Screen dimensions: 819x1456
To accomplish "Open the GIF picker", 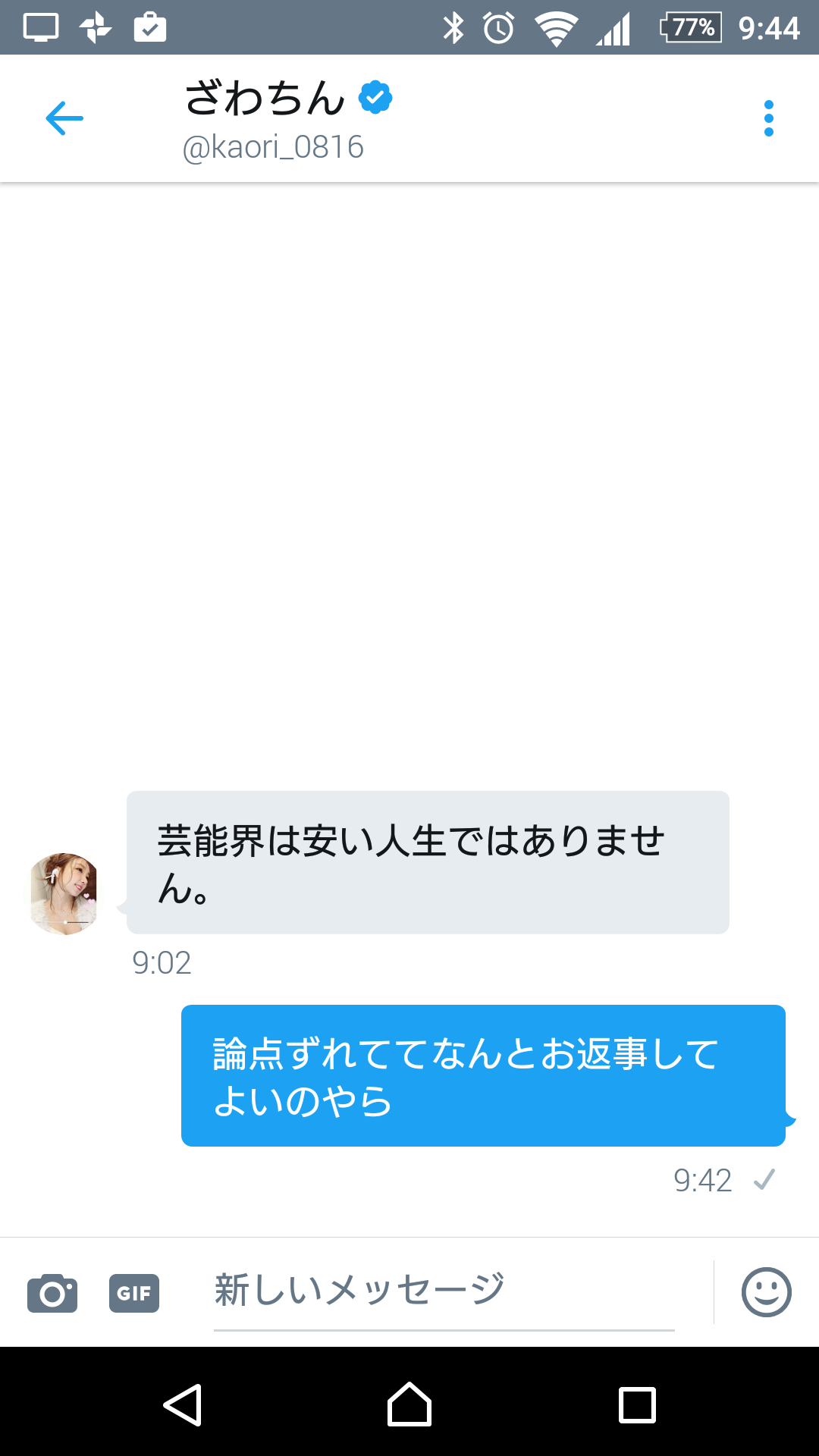I will pyautogui.click(x=134, y=1293).
